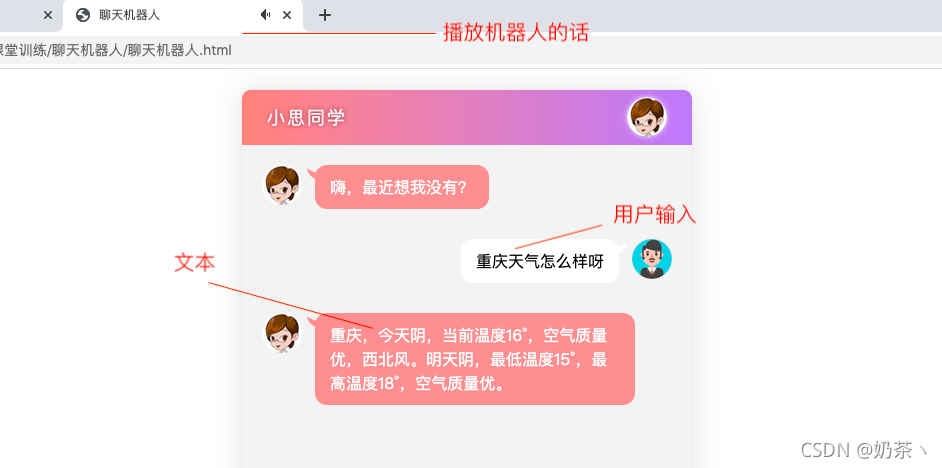942x468 pixels.
Task: Mute the audio icon on 聊天机器人 tab
Action: point(265,15)
